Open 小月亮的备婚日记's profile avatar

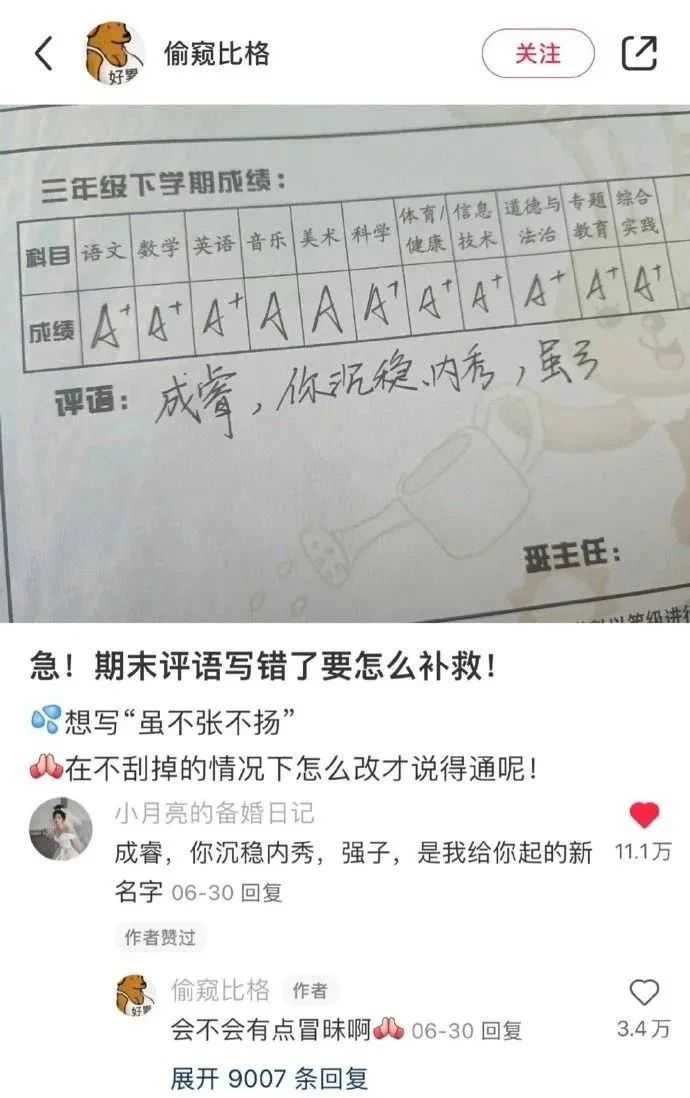point(62,829)
